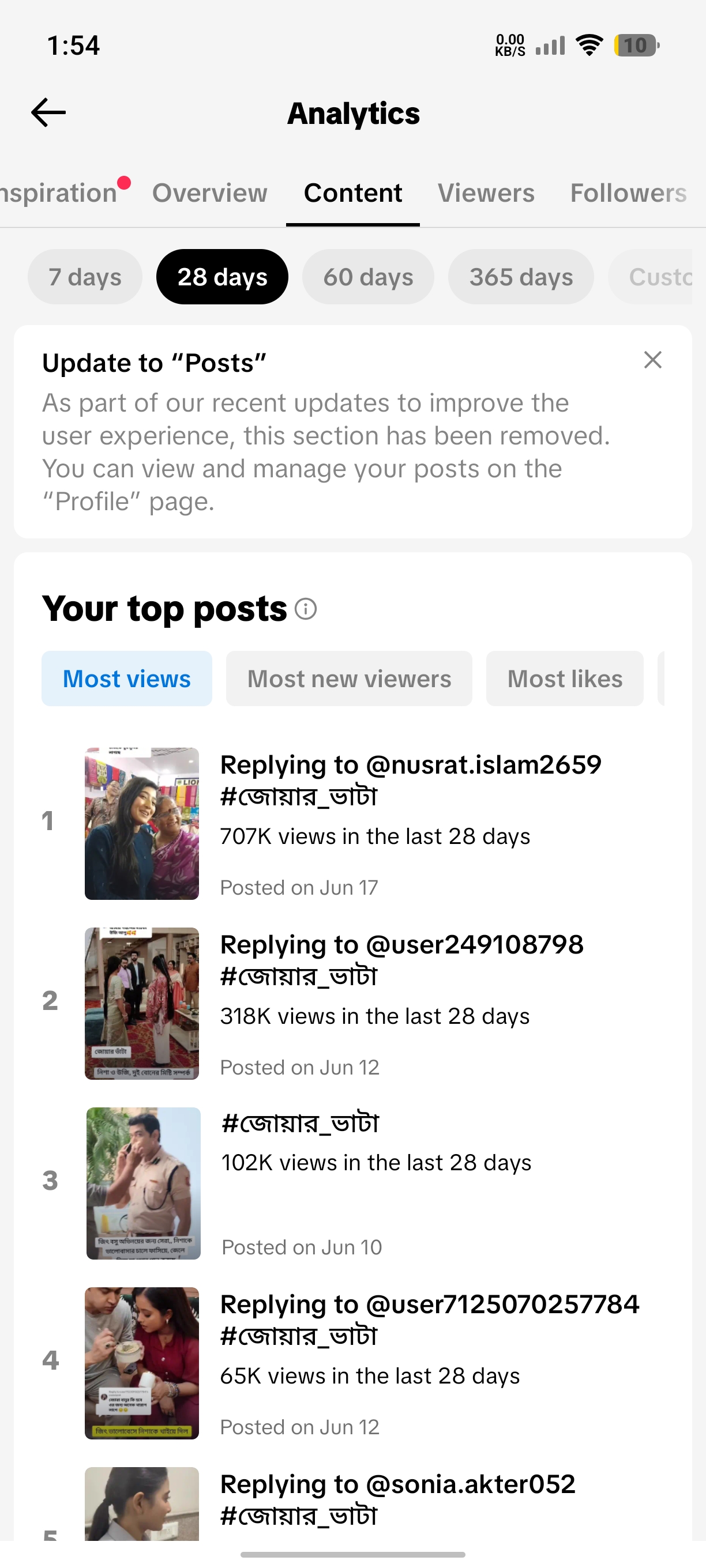
Task: Filter top posts by Most new viewers
Action: pos(349,679)
